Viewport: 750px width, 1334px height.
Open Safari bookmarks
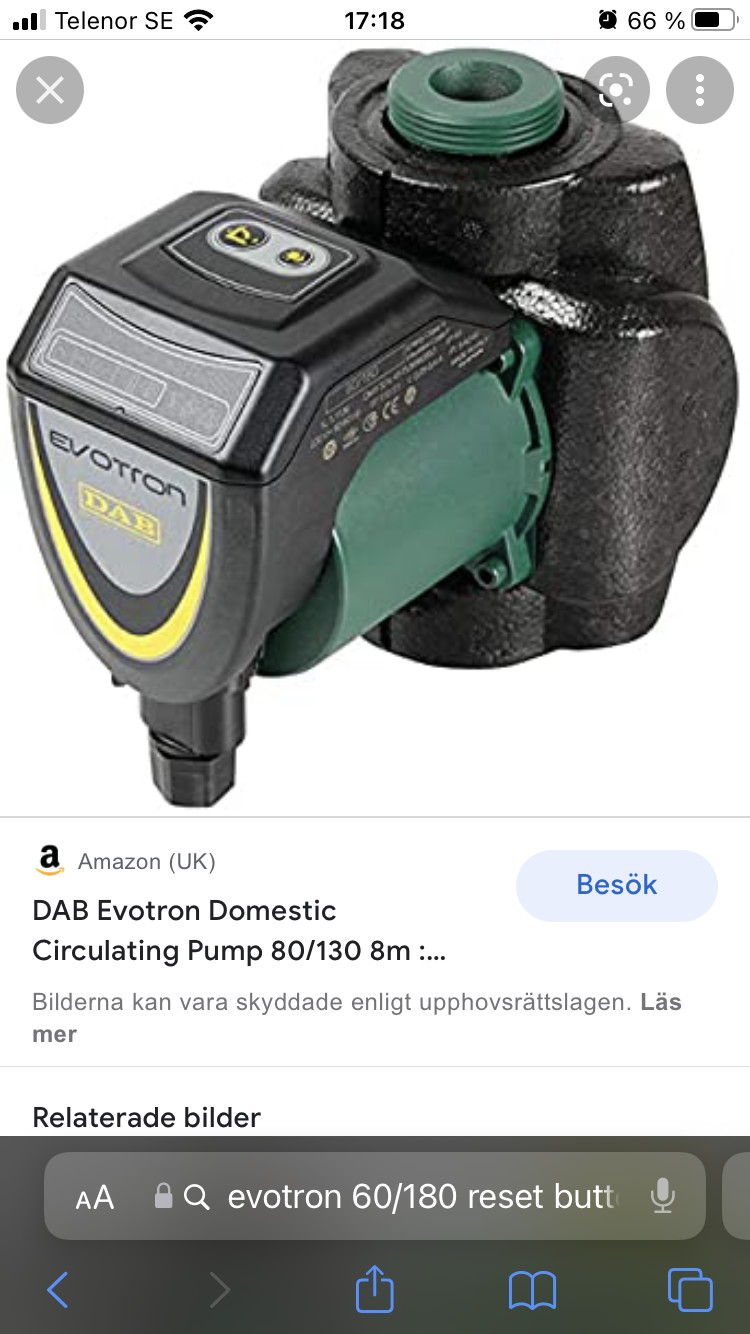pyautogui.click(x=532, y=1290)
